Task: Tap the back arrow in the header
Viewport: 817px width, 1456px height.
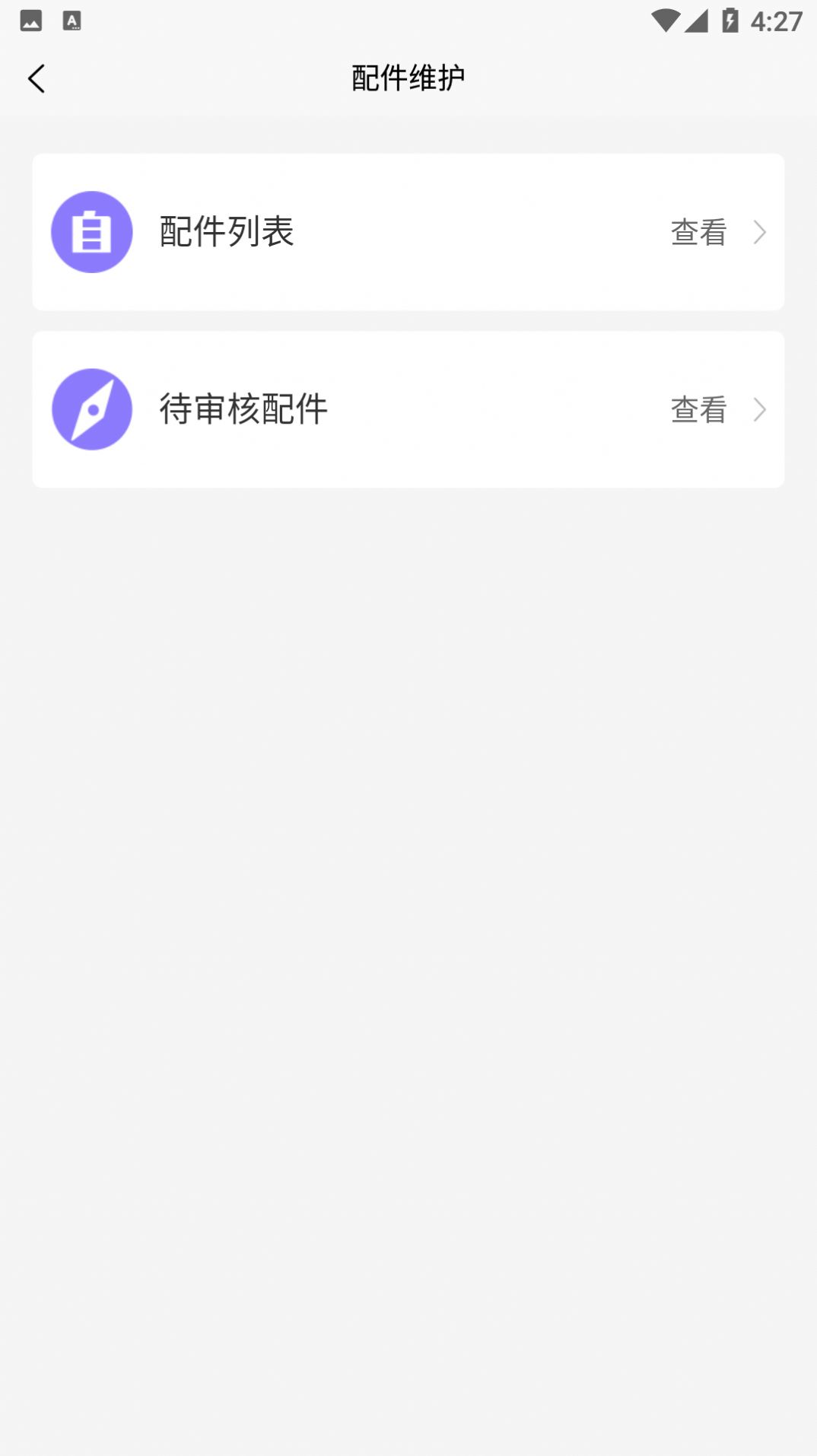Action: pos(36,78)
